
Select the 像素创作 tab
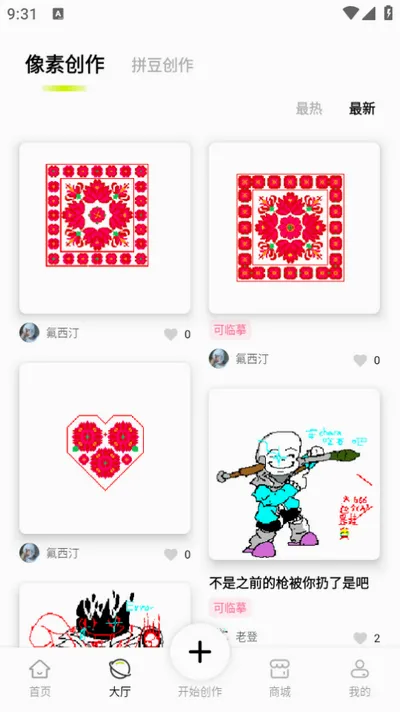[x=65, y=64]
